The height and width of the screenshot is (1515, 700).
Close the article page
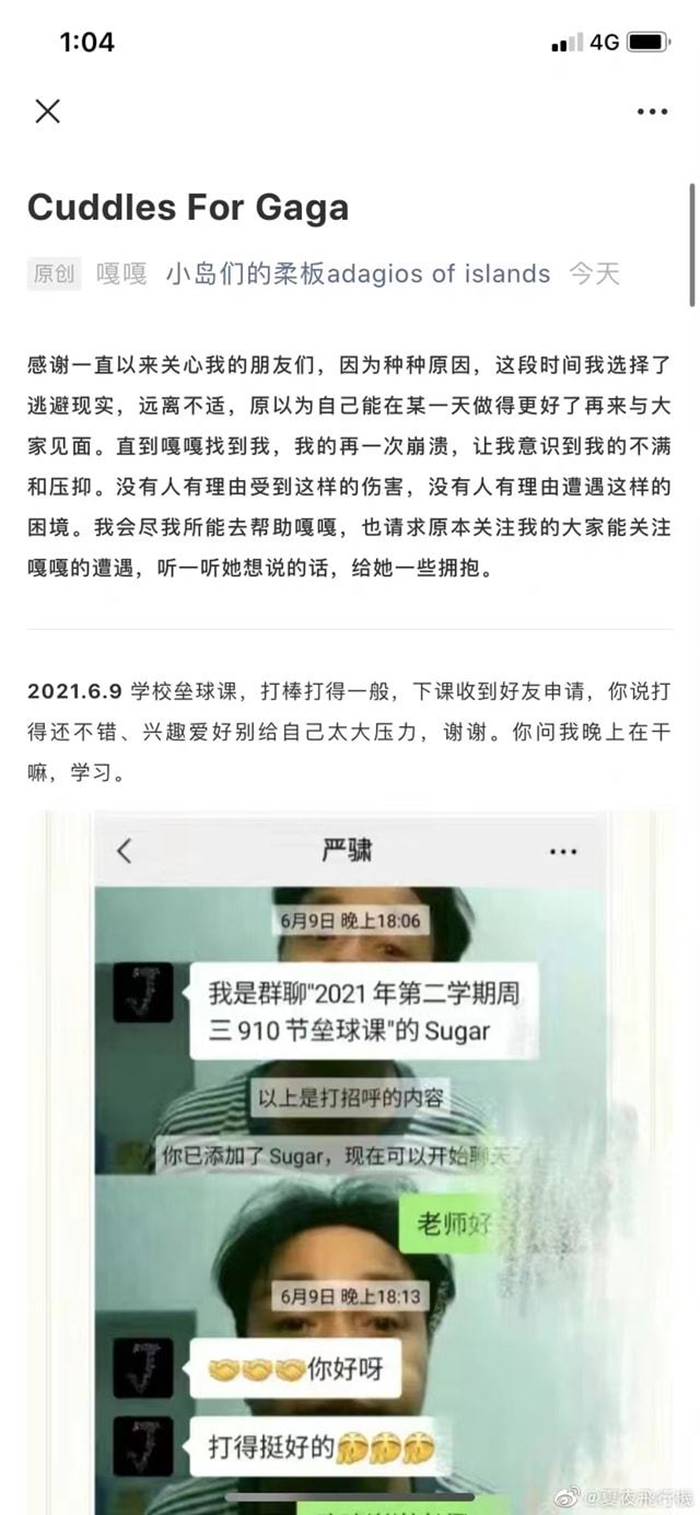47,111
